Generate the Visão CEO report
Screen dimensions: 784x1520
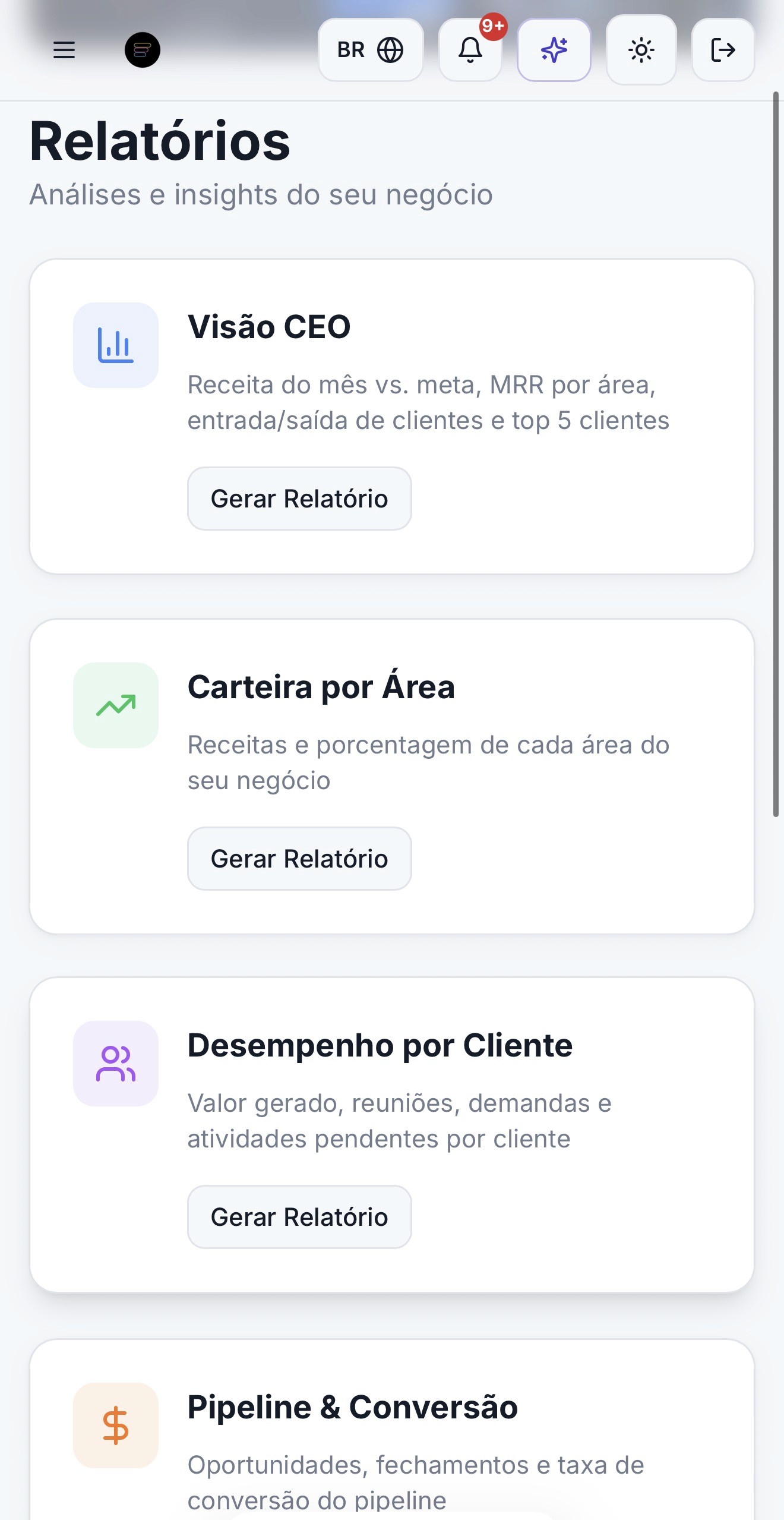(x=299, y=499)
